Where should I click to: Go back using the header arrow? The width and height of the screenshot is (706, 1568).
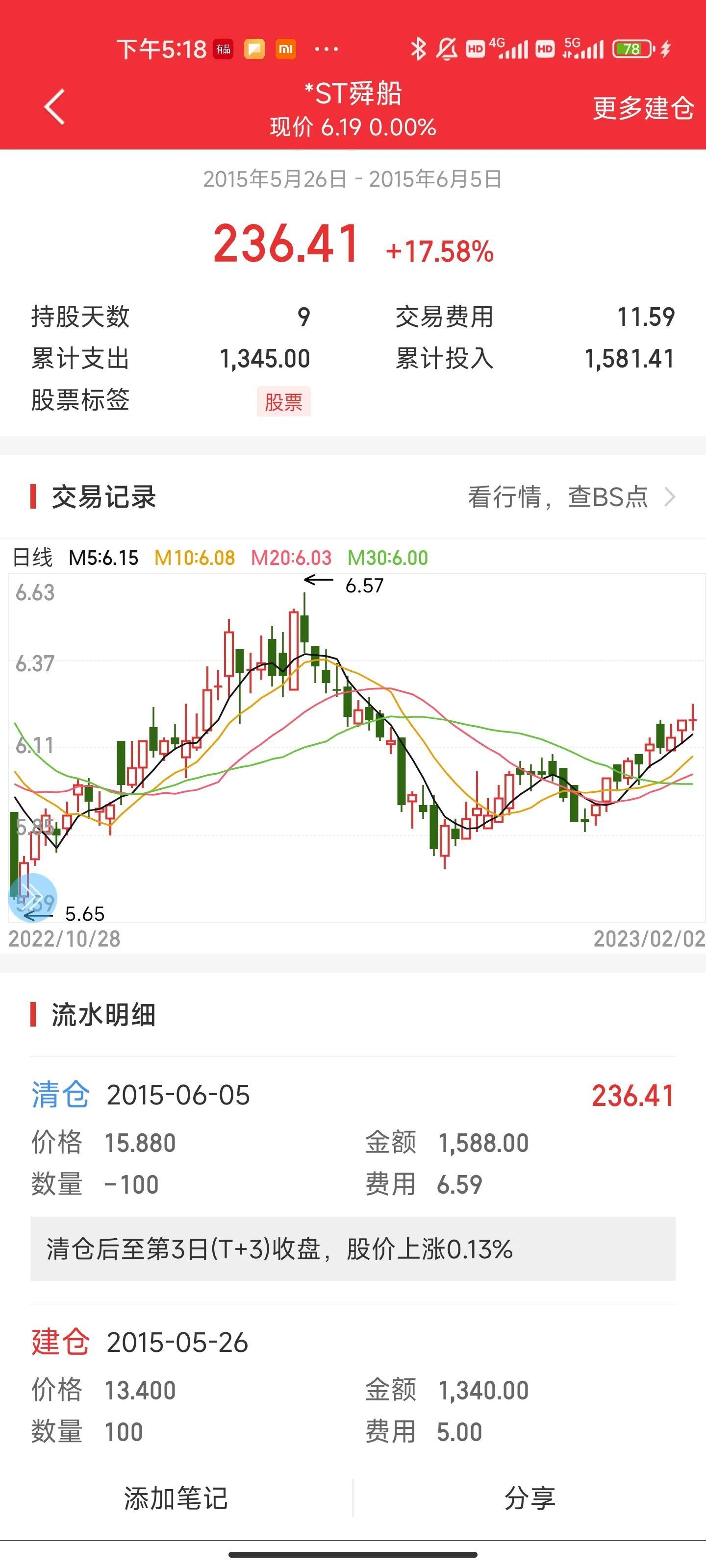coord(55,107)
